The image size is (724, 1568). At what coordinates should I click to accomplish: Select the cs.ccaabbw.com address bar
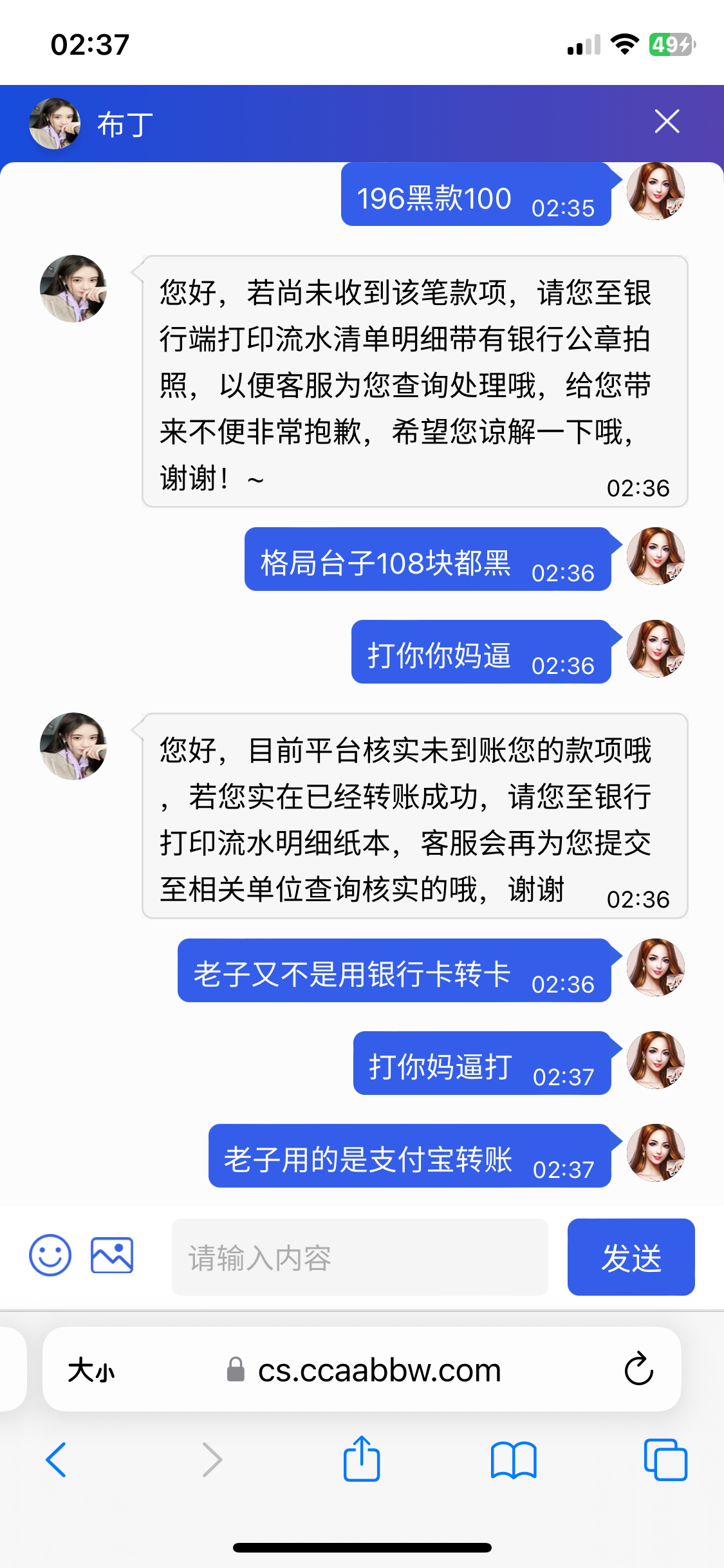point(378,1370)
